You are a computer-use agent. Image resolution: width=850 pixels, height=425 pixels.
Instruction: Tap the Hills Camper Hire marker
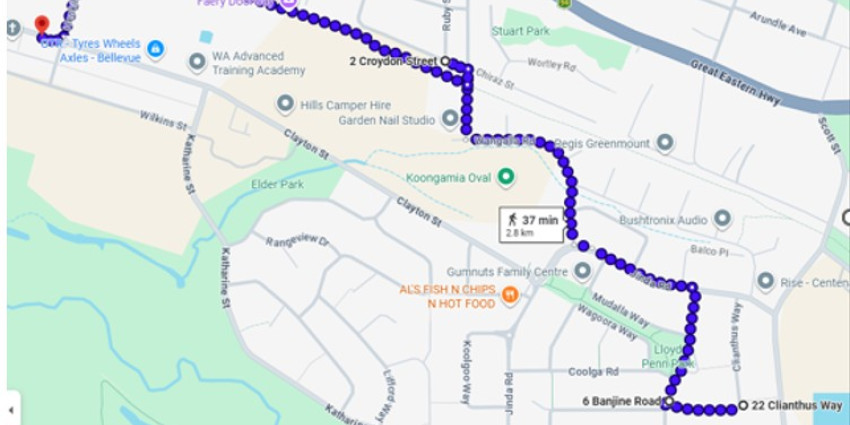[285, 104]
